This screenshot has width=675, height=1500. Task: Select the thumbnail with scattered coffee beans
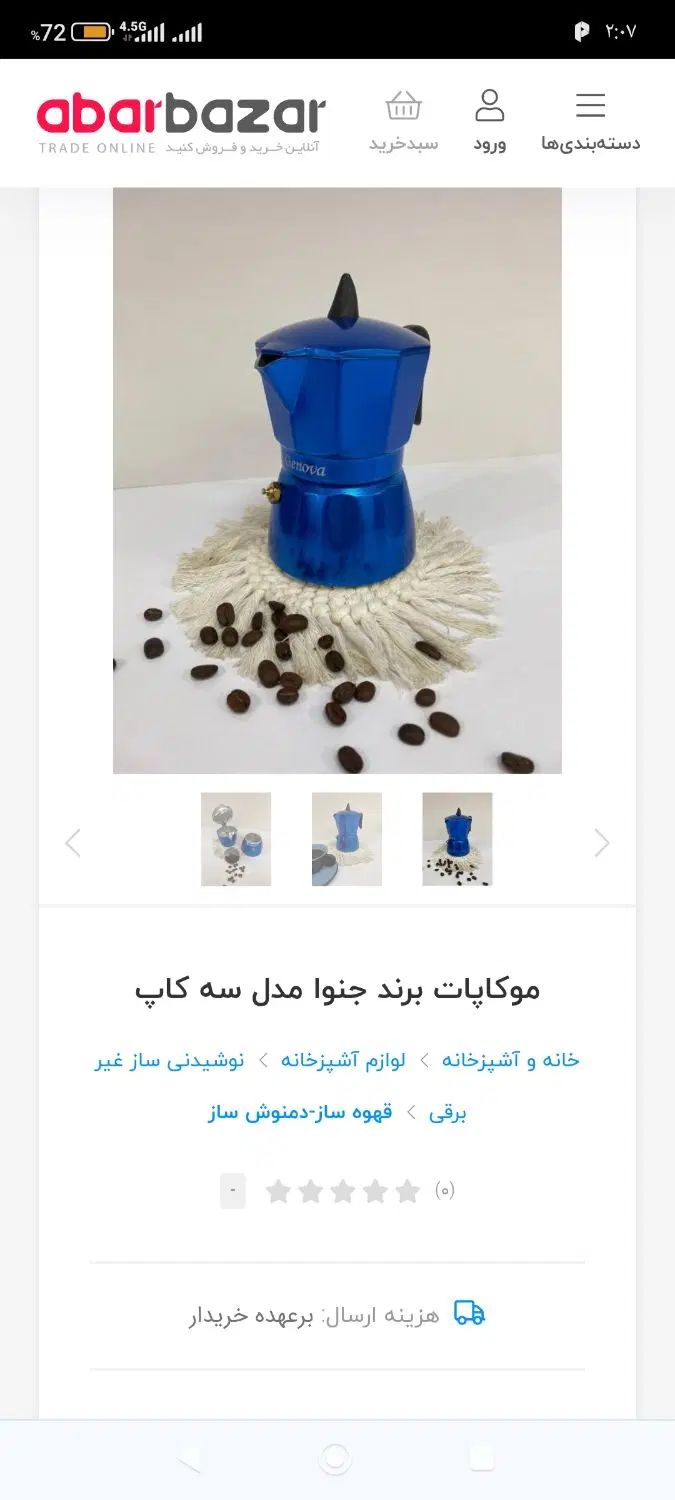point(457,839)
